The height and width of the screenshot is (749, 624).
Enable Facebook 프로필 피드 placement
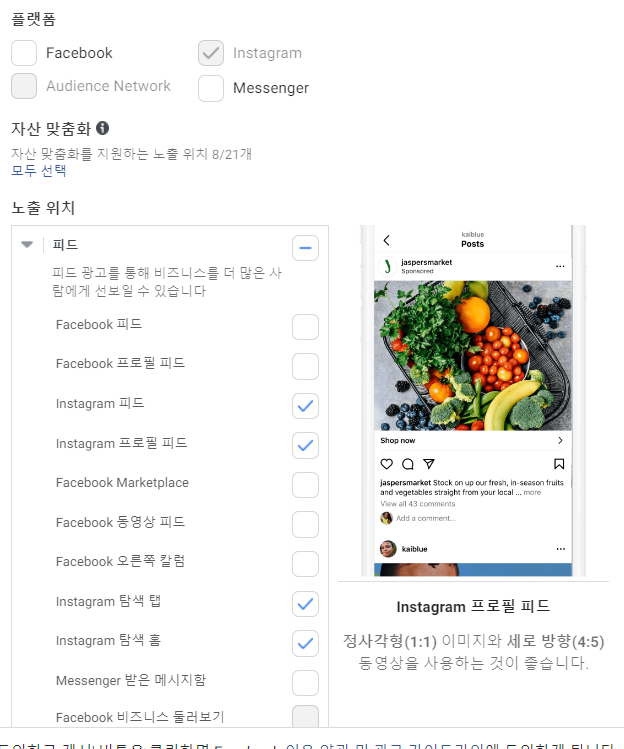(305, 366)
